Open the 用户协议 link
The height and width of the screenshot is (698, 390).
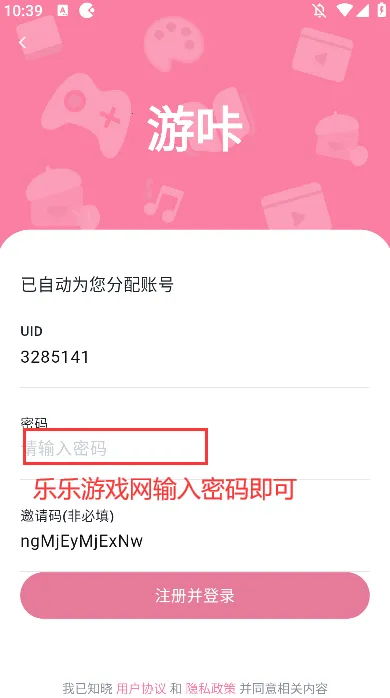[141, 688]
